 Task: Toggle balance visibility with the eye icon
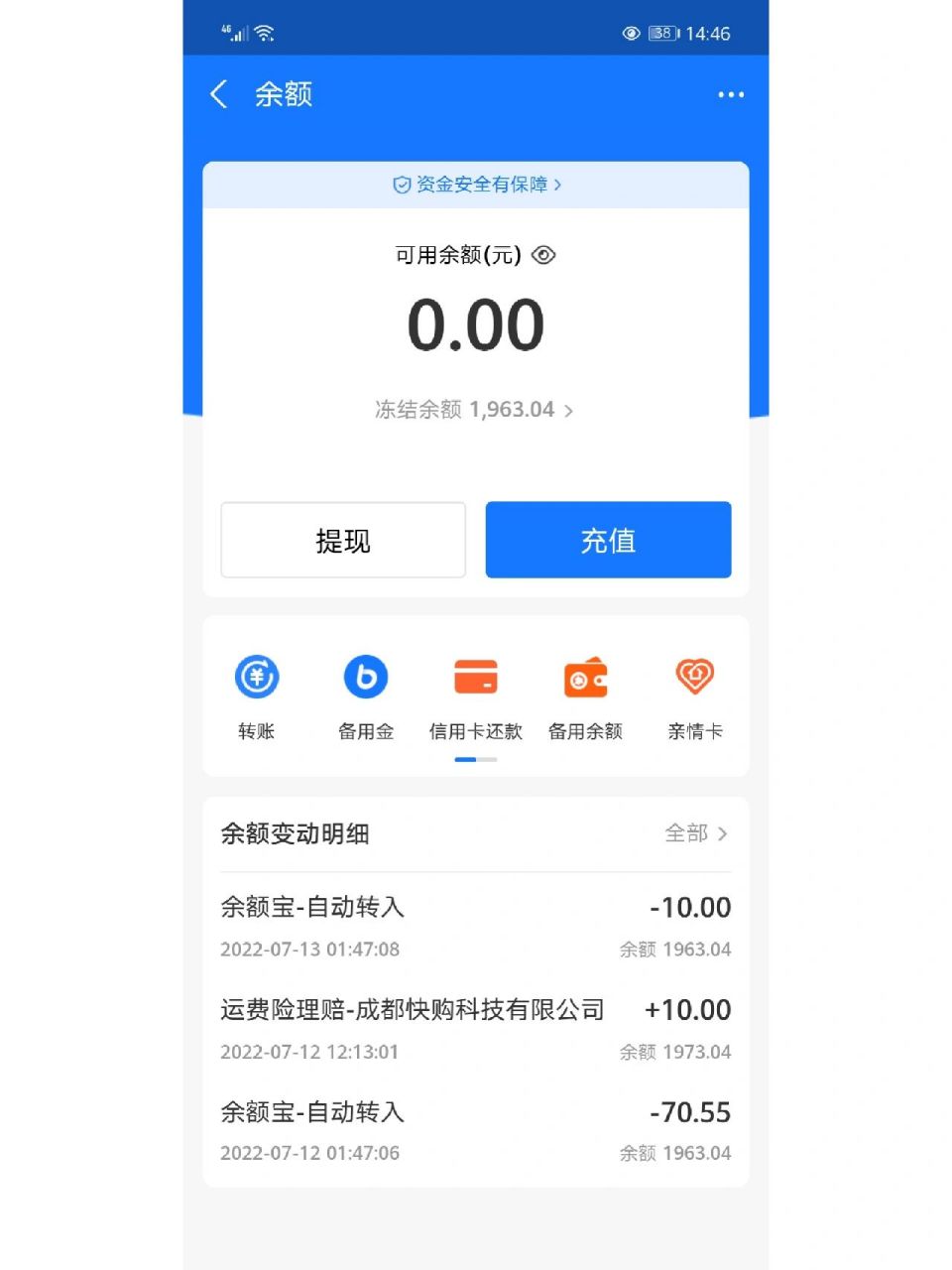[x=543, y=256]
